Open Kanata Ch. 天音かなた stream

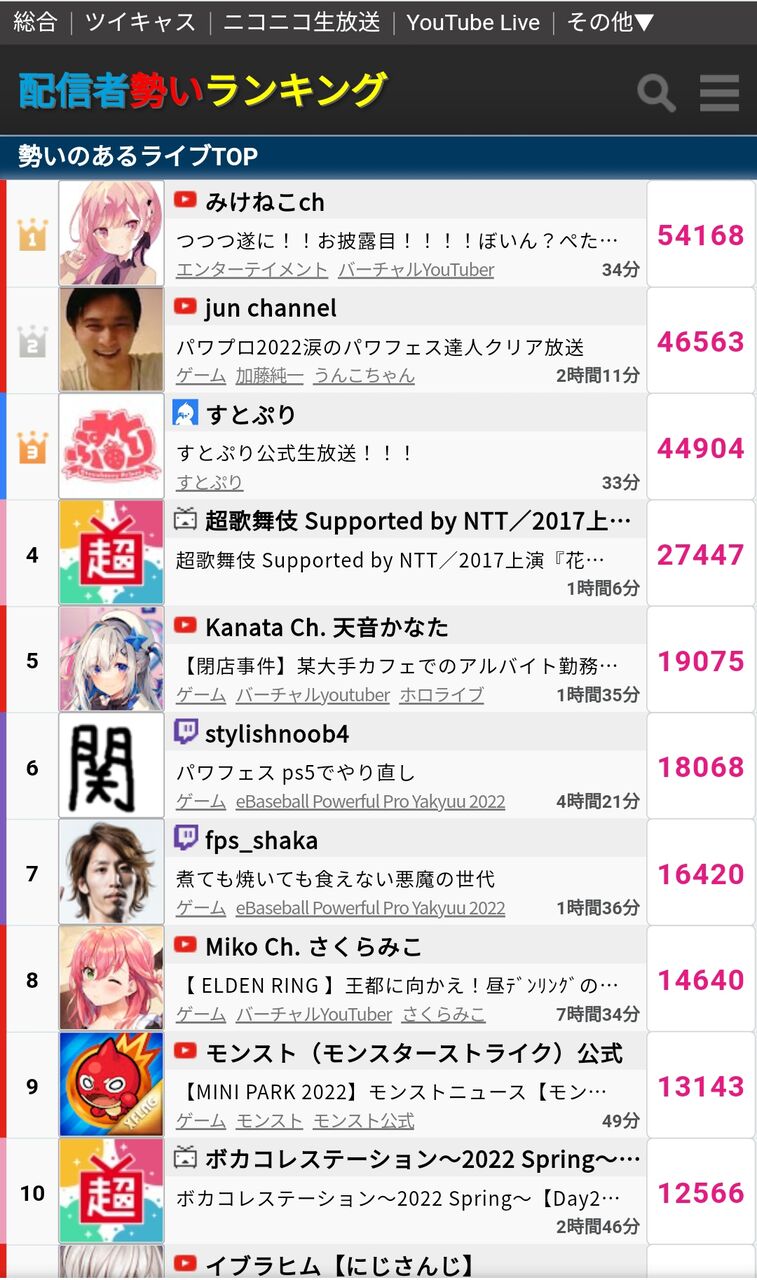378,659
